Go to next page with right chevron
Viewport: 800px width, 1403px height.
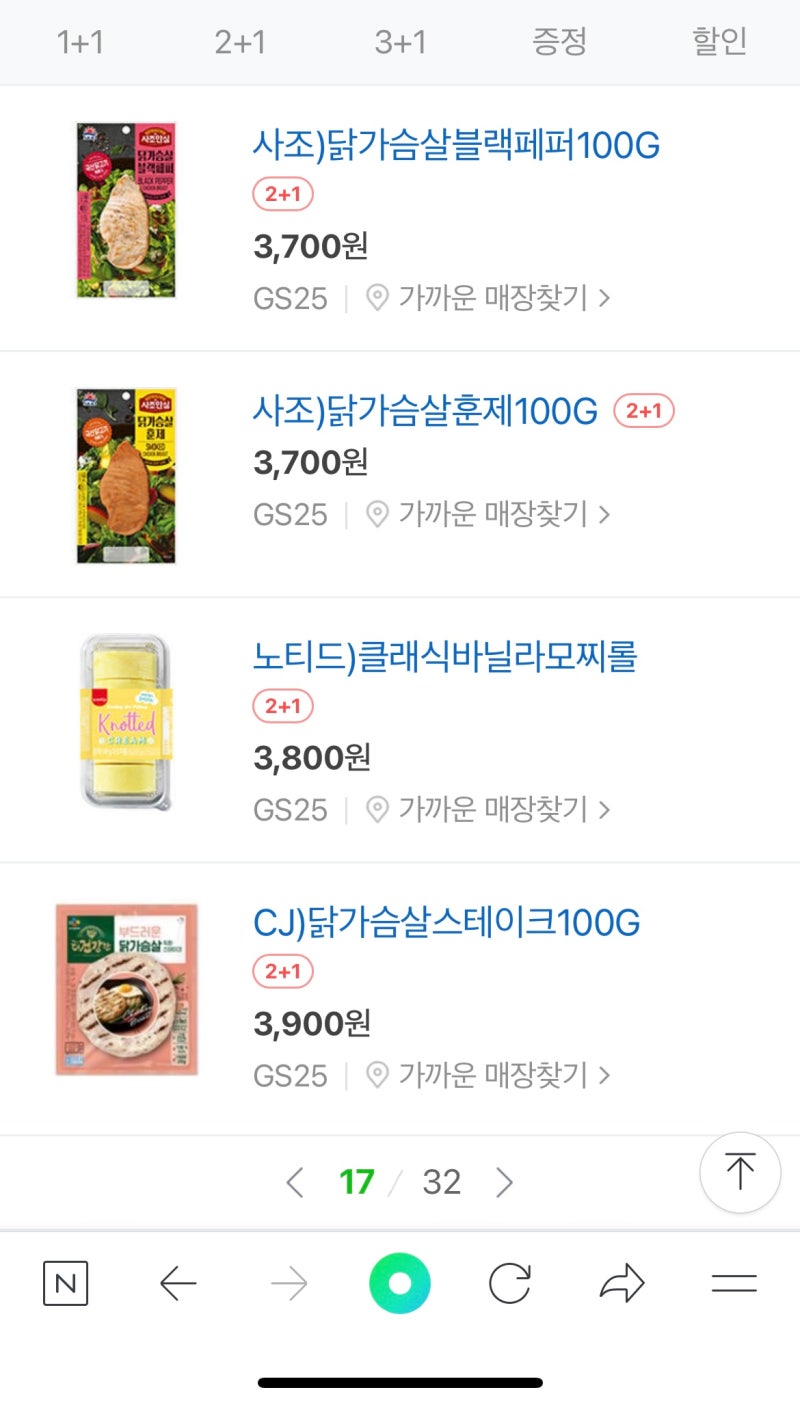point(506,1182)
